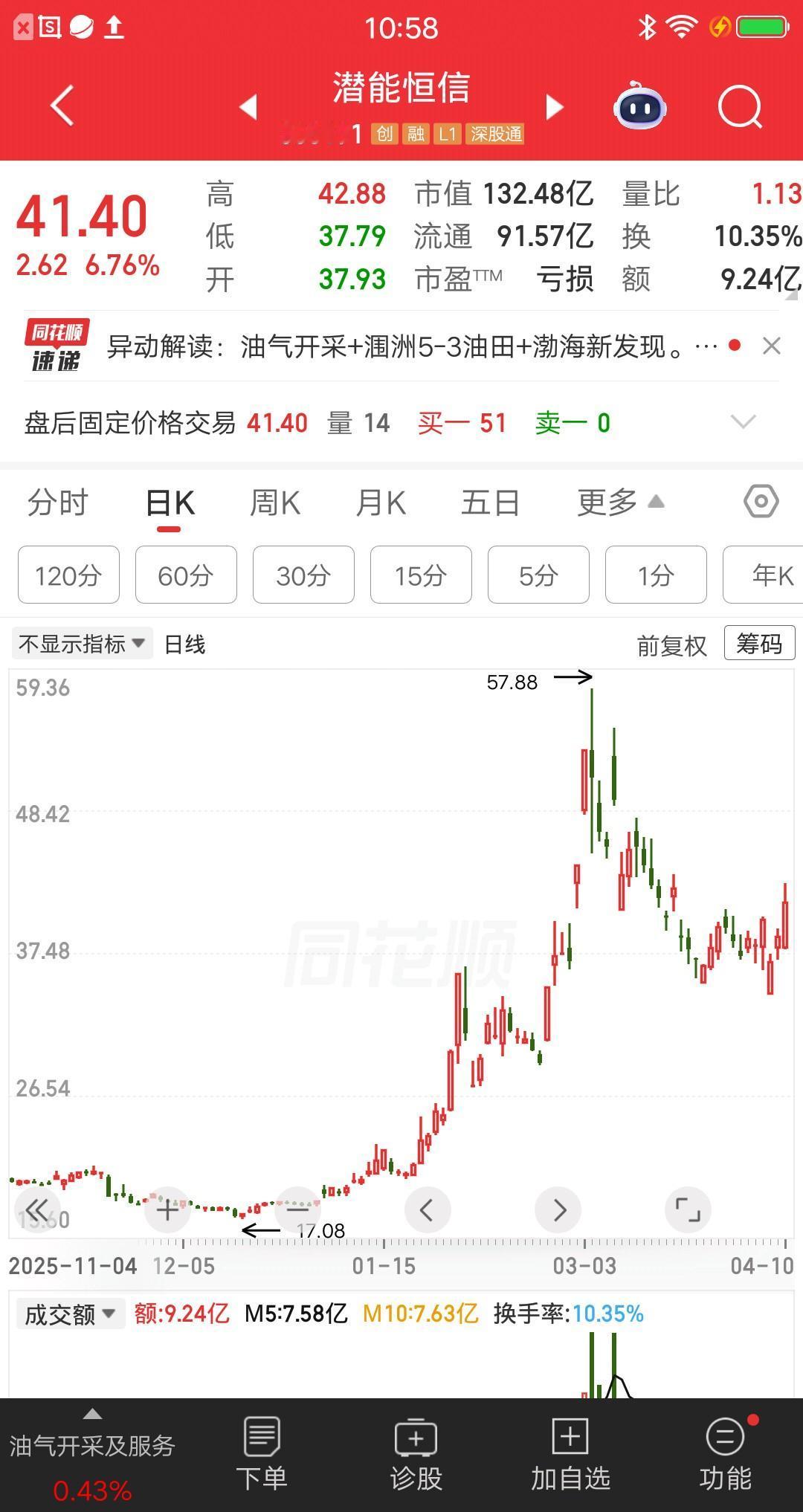Open 诊股 stock diagnosis
Image resolution: width=803 pixels, height=1512 pixels.
(x=416, y=1453)
